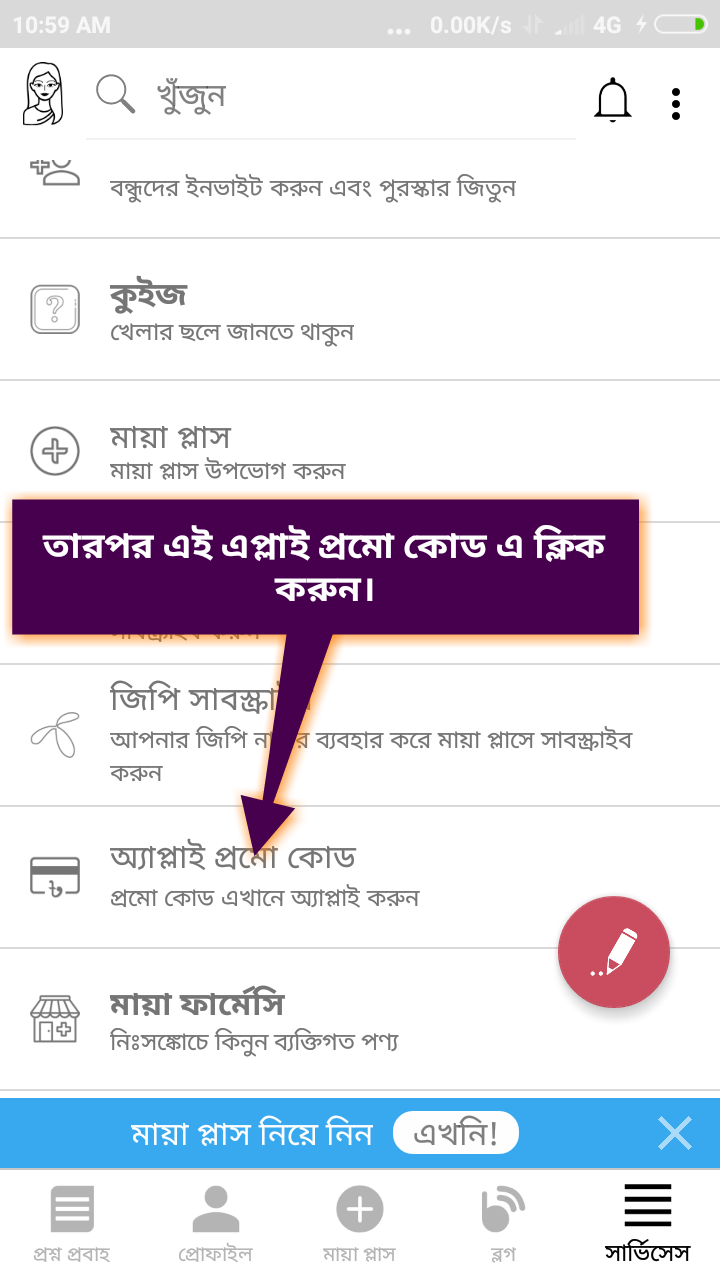Image resolution: width=720 pixels, height=1280 pixels.
Task: Dismiss the মায়া প্লাস নিয়ে নিন banner
Action: [675, 1134]
